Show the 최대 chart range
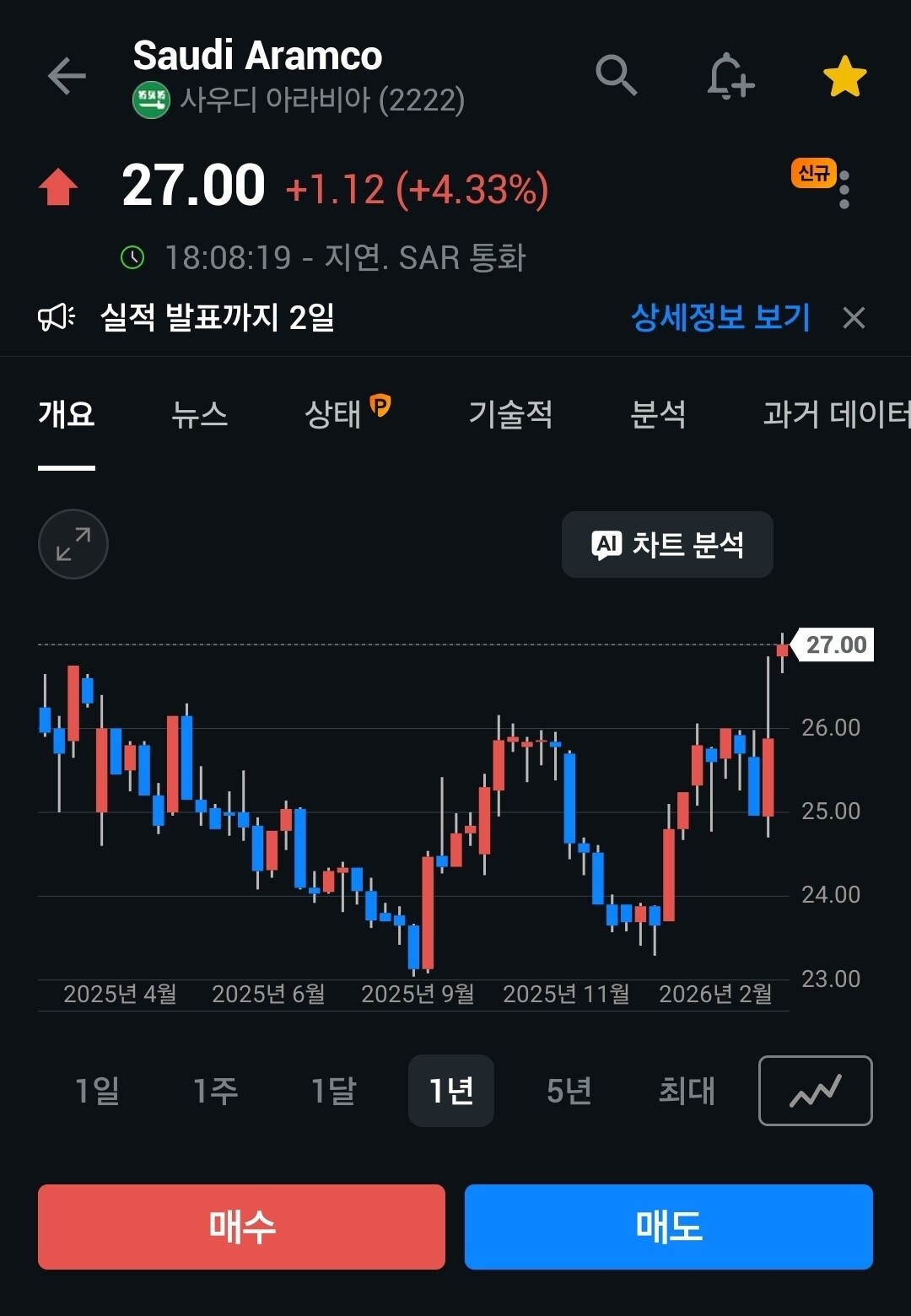911x1316 pixels. pyautogui.click(x=687, y=1091)
